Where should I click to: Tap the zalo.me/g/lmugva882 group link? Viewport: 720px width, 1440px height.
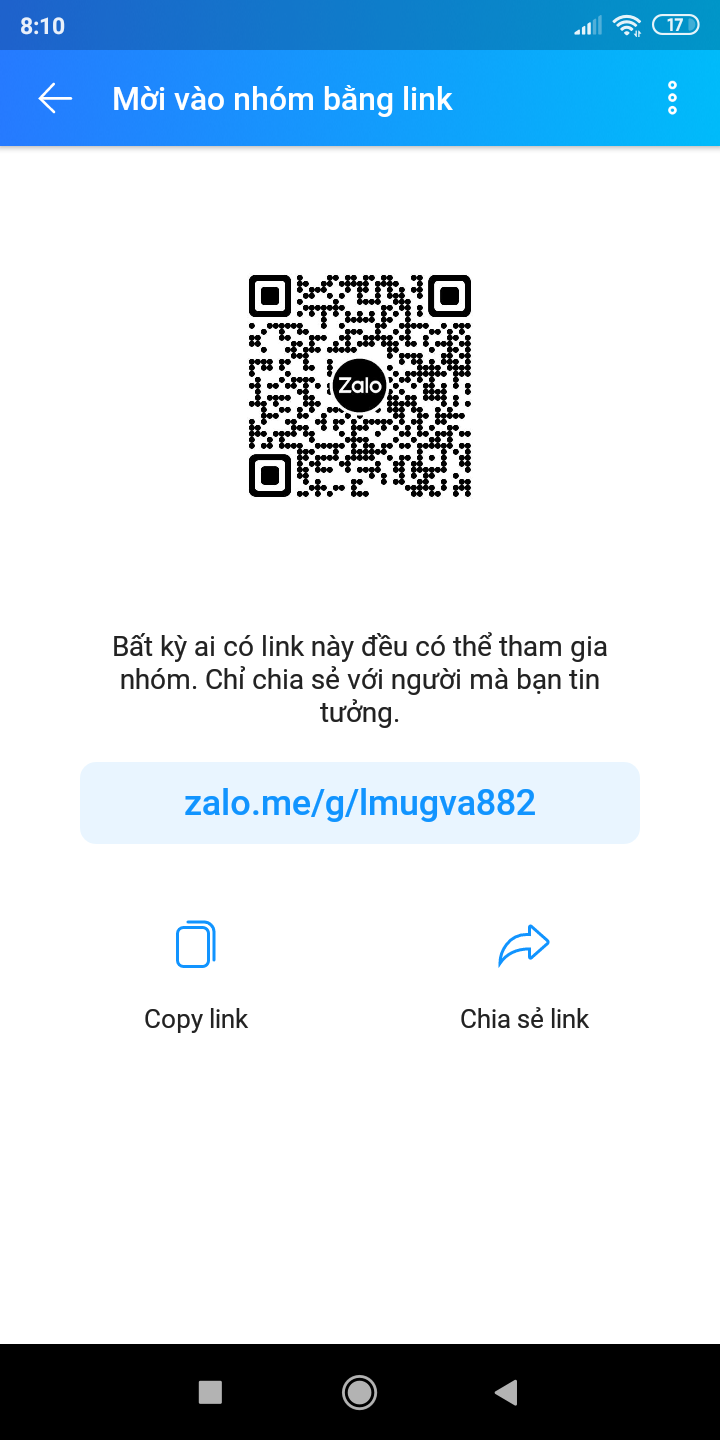(360, 803)
